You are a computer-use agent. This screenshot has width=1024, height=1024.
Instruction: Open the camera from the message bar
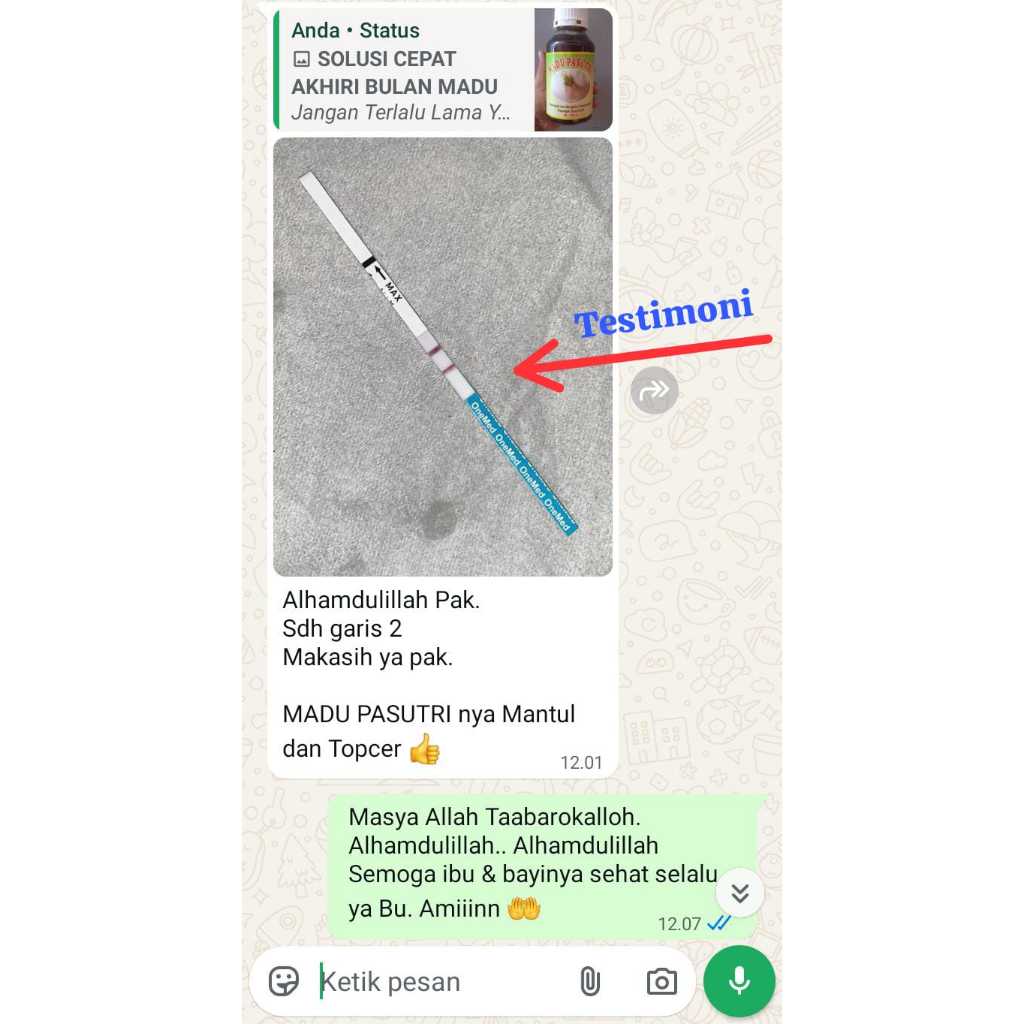[x=661, y=982]
